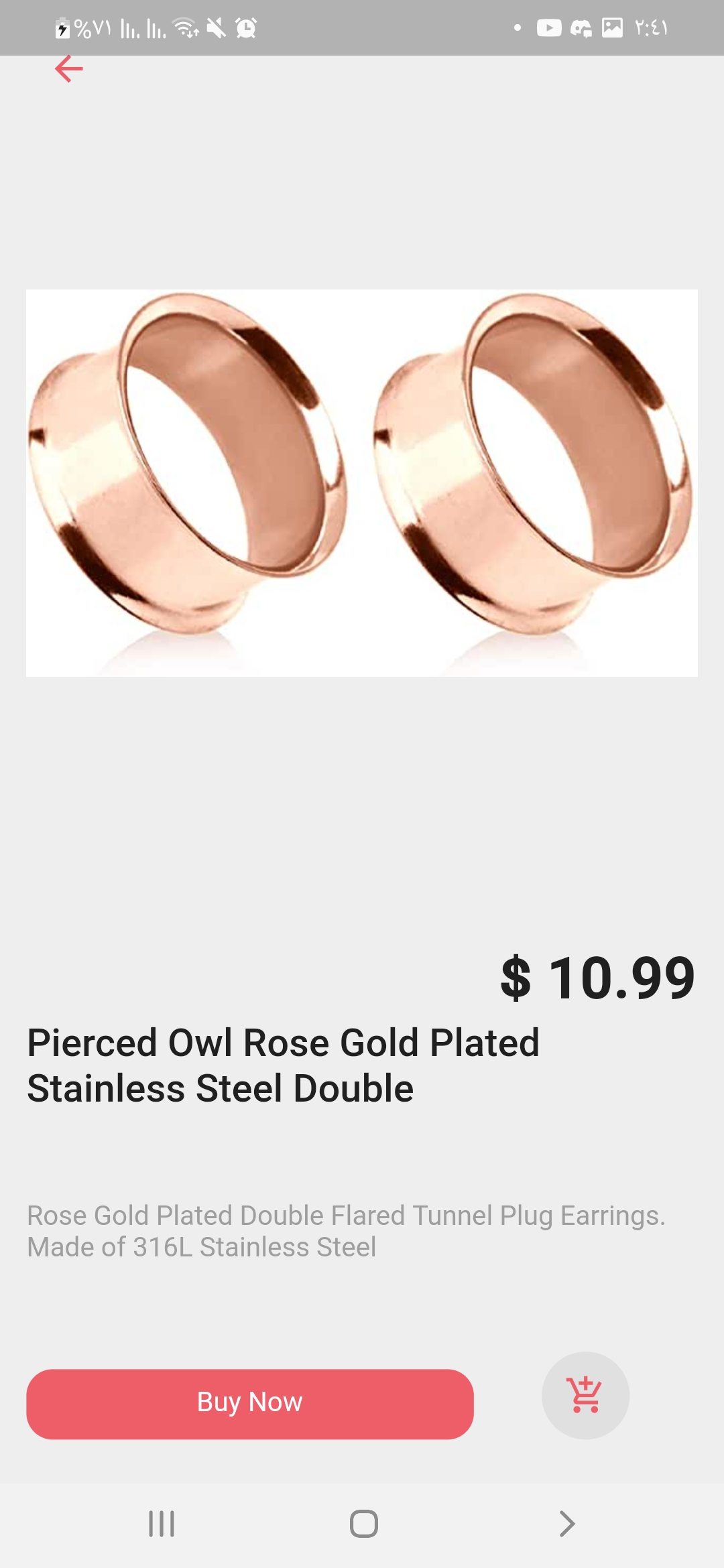Go to the system home screen
Image resolution: width=724 pixels, height=1568 pixels.
point(363,1524)
